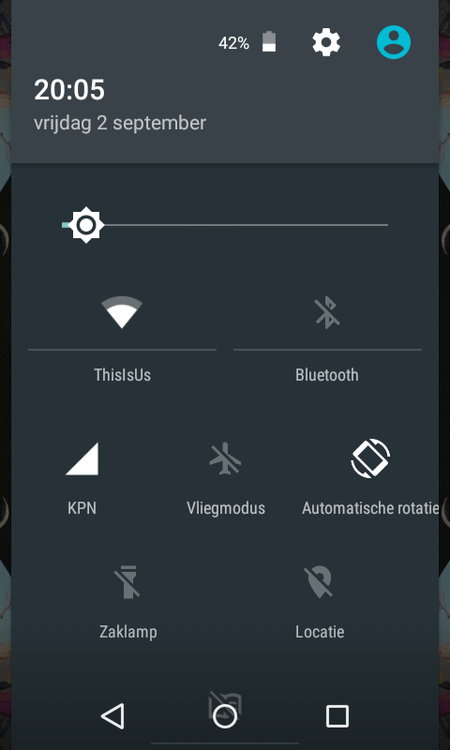
Task: Open settings via the gear icon
Action: tap(326, 43)
